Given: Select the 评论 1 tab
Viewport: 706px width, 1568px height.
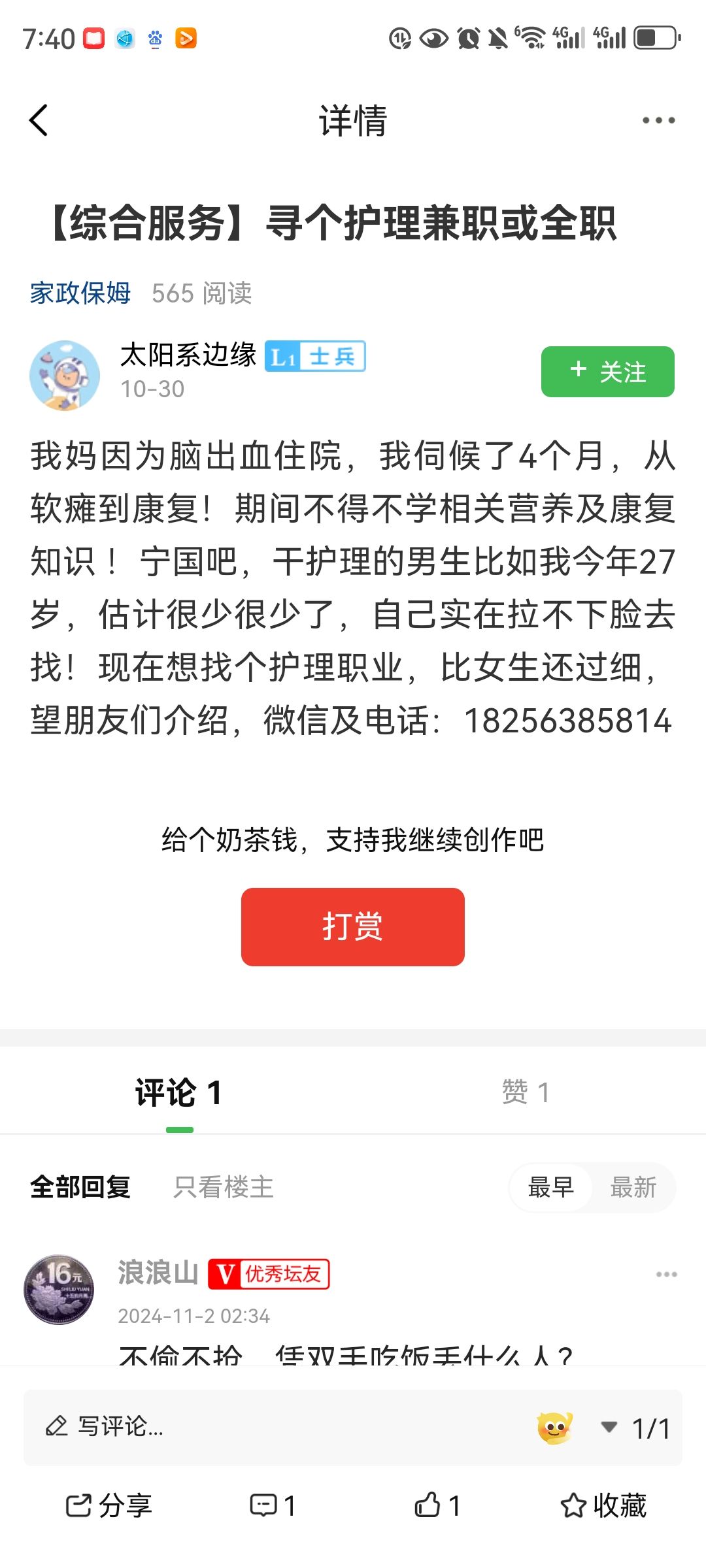Looking at the screenshot, I should (178, 1092).
